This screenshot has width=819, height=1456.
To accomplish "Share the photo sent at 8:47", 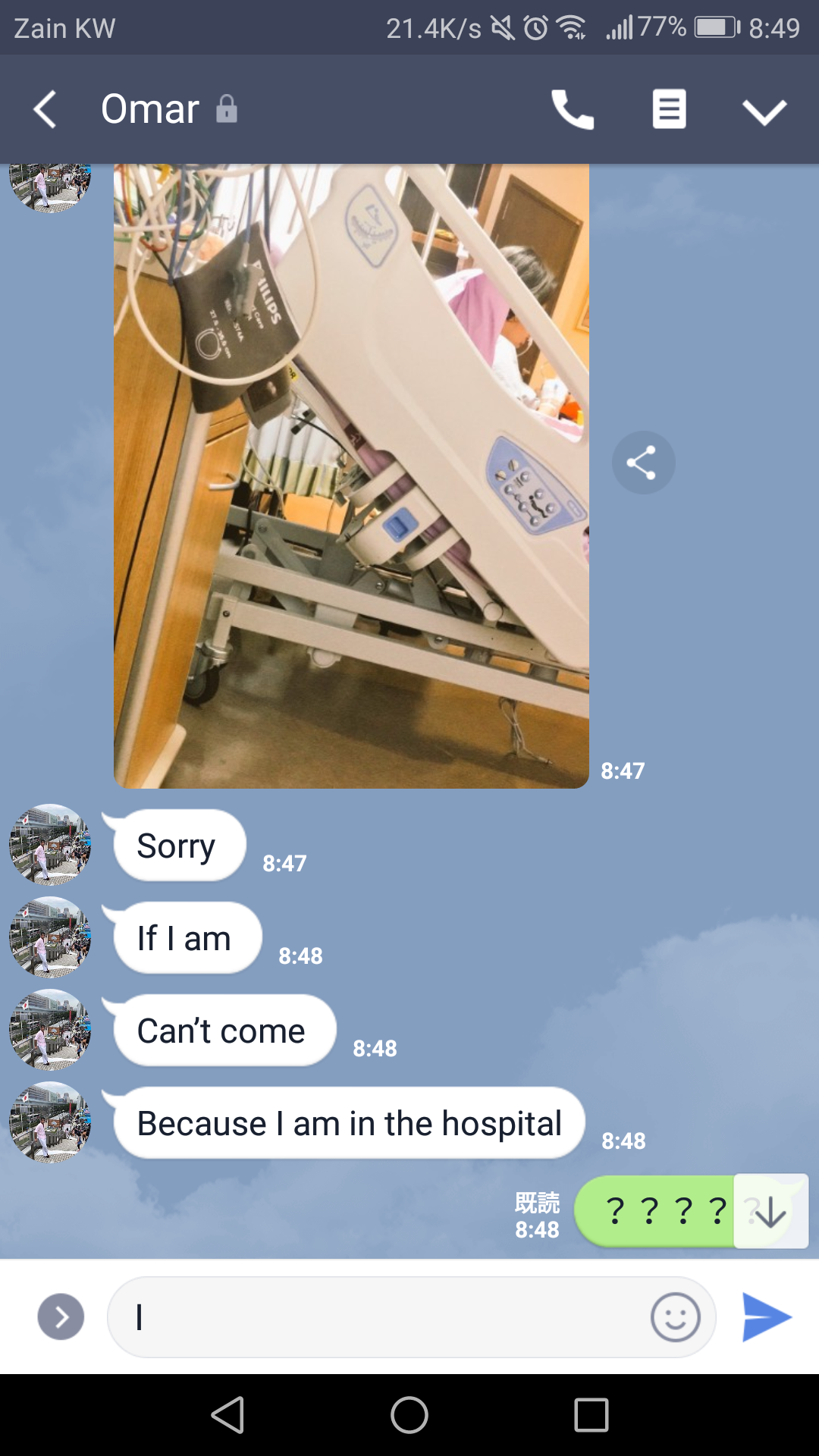I will tap(643, 463).
